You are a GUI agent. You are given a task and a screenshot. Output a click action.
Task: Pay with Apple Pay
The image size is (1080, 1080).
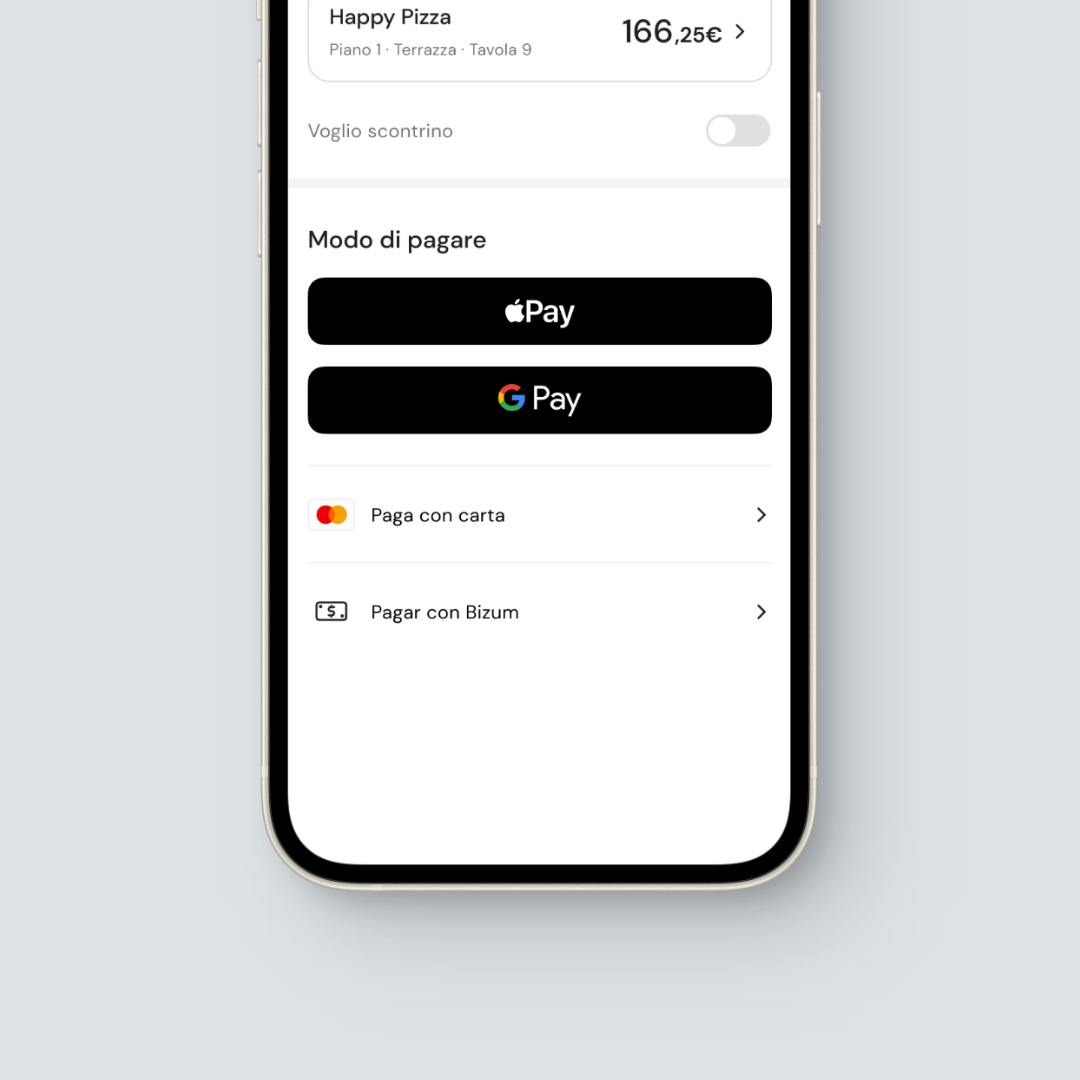(539, 311)
